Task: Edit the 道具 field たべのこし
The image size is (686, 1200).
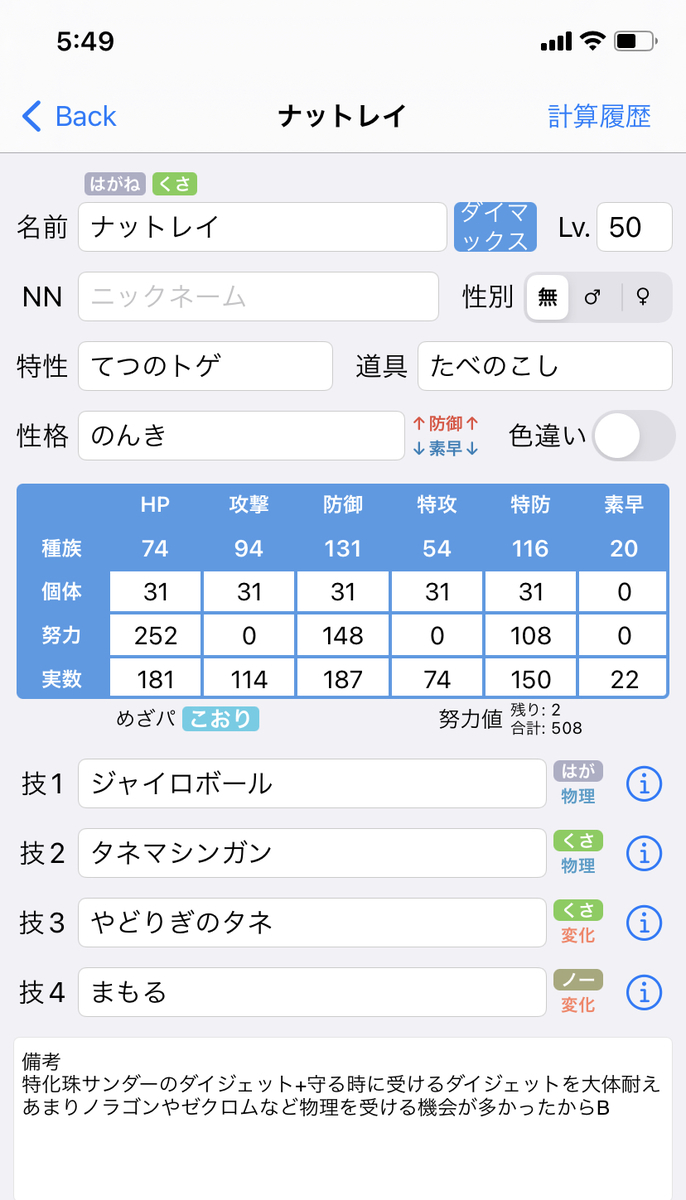Action: tap(544, 366)
